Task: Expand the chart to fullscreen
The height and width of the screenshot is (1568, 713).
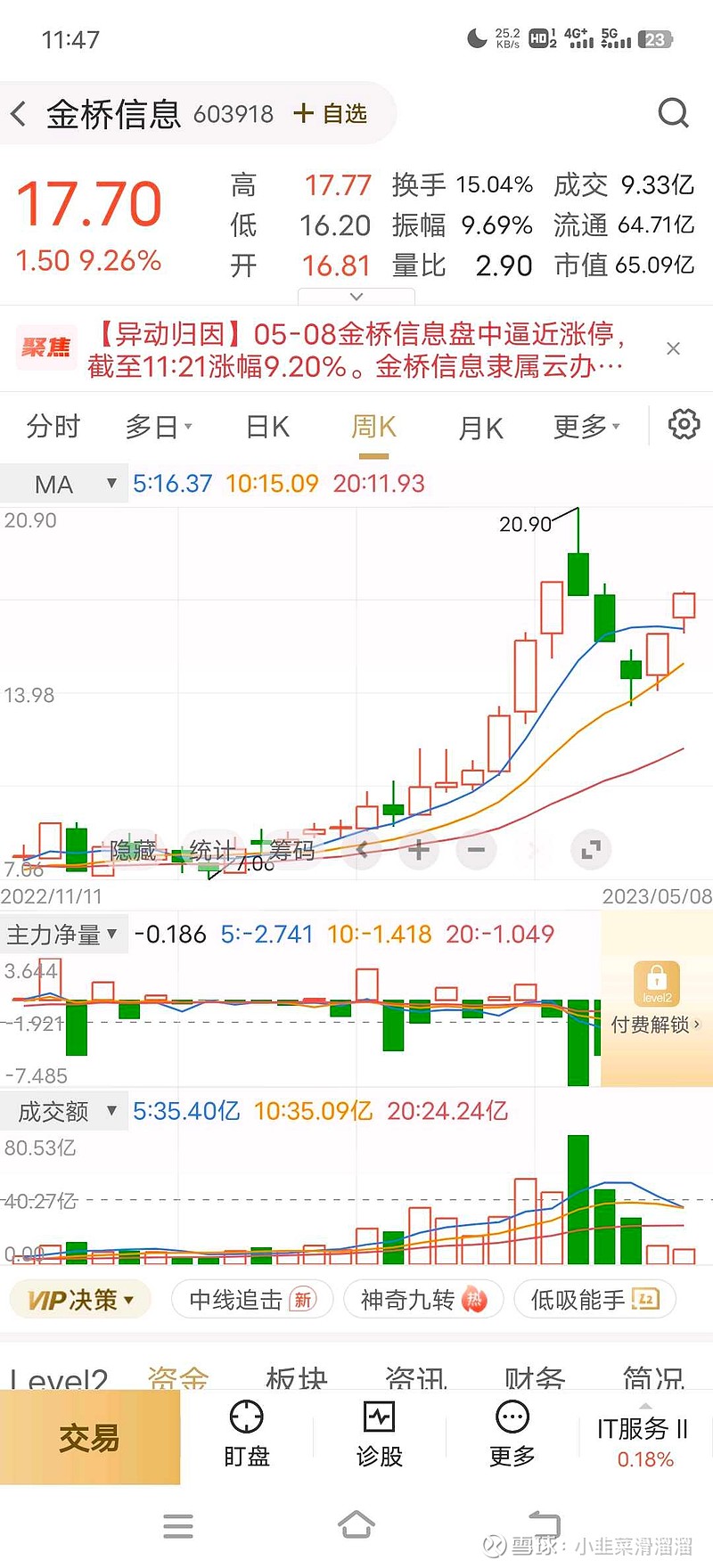Action: [590, 850]
